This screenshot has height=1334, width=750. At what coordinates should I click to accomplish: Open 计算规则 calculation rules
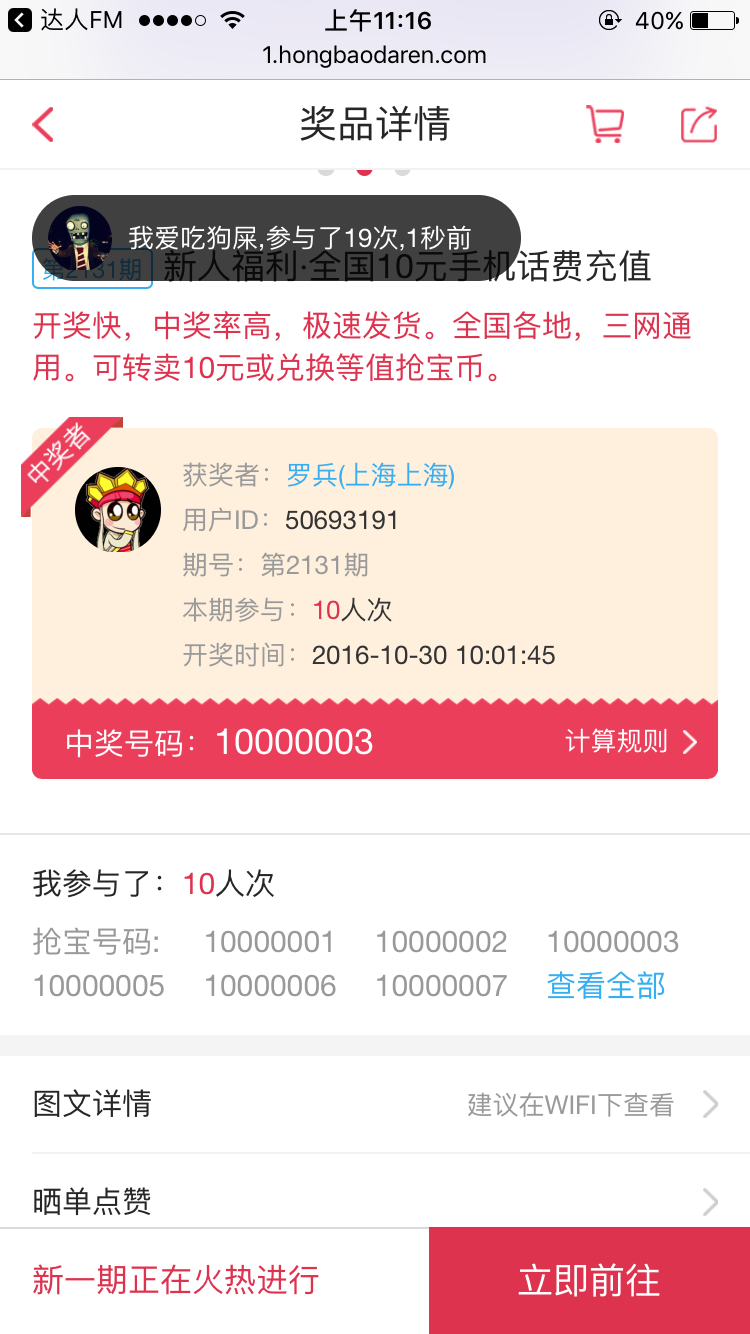click(631, 741)
